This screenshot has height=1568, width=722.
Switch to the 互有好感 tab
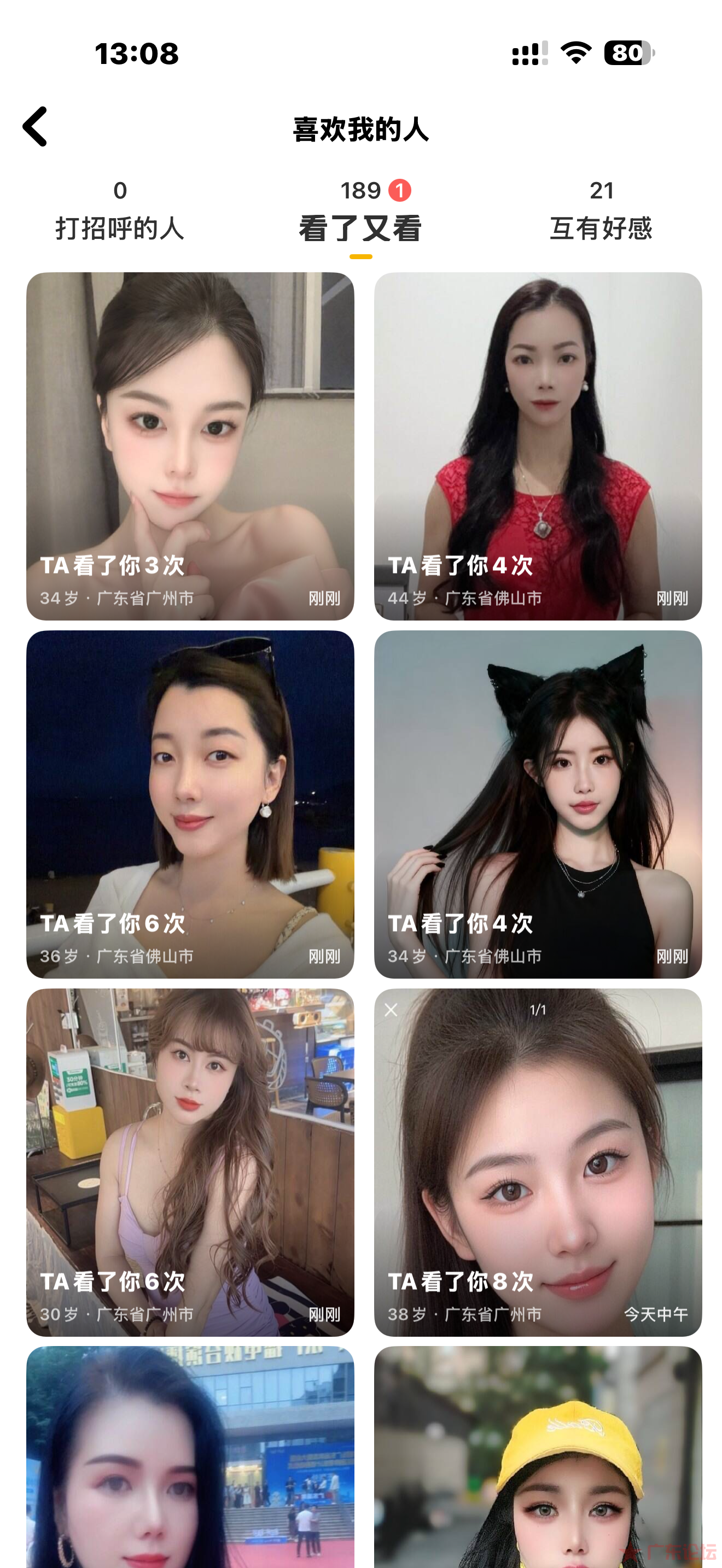click(x=602, y=210)
